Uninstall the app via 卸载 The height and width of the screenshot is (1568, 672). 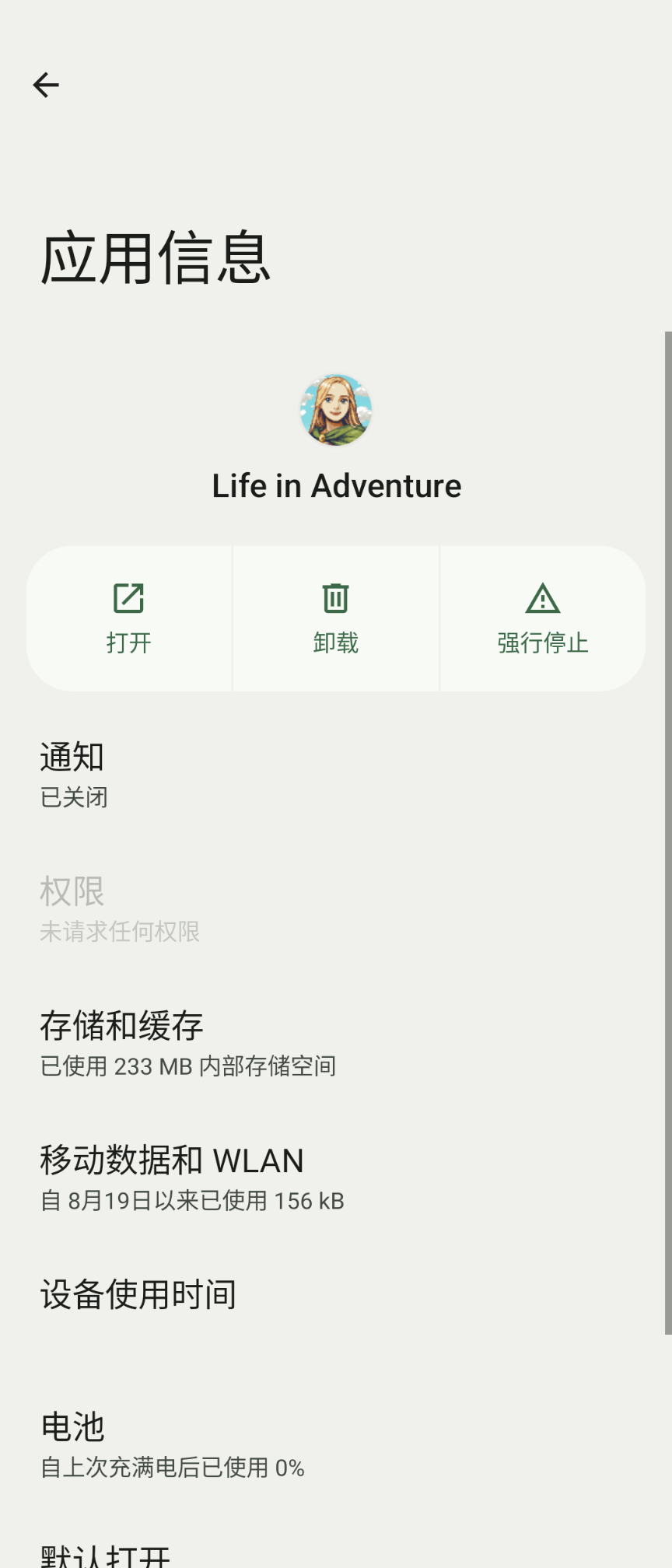click(336, 618)
